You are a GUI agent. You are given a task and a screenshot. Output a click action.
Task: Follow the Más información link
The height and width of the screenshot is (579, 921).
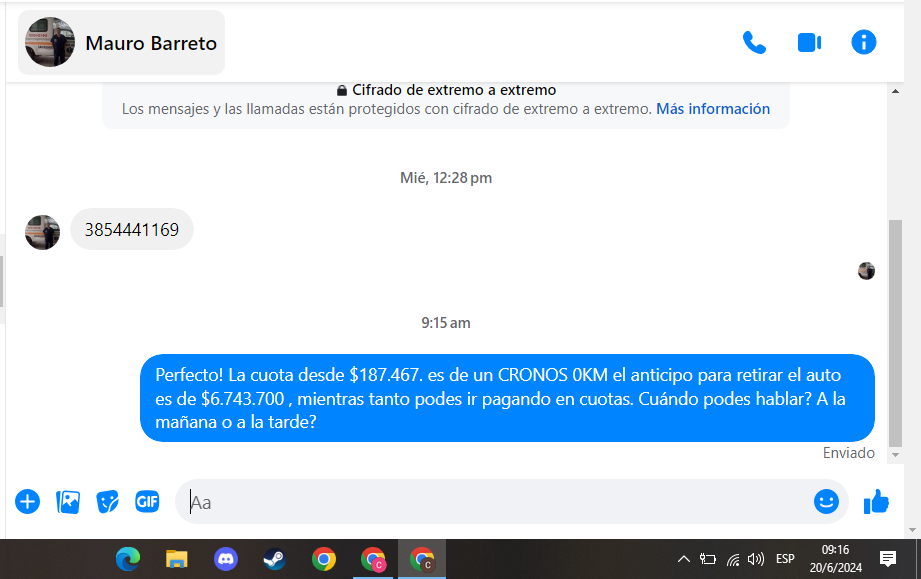pyautogui.click(x=713, y=109)
